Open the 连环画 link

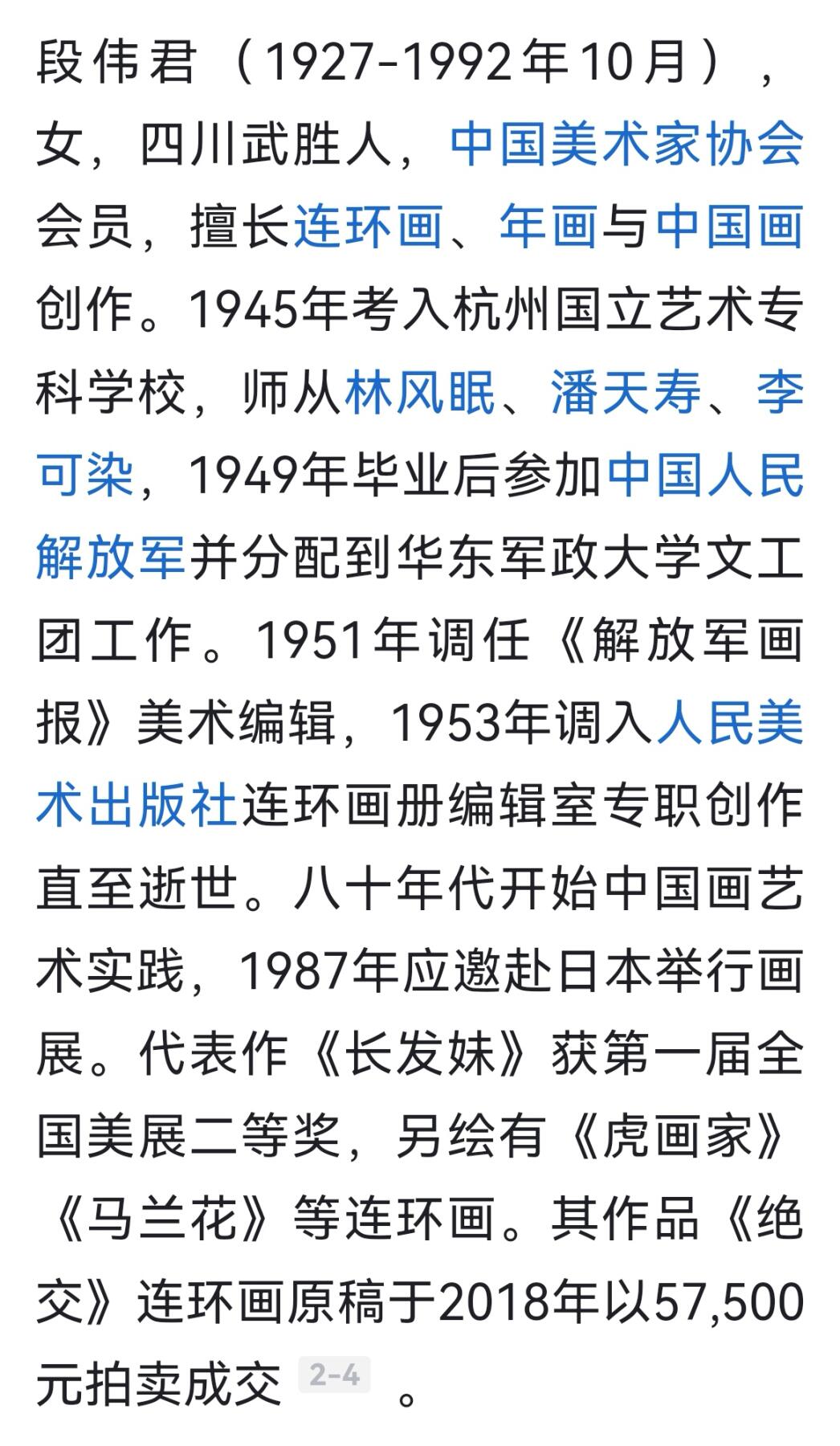coord(369,227)
